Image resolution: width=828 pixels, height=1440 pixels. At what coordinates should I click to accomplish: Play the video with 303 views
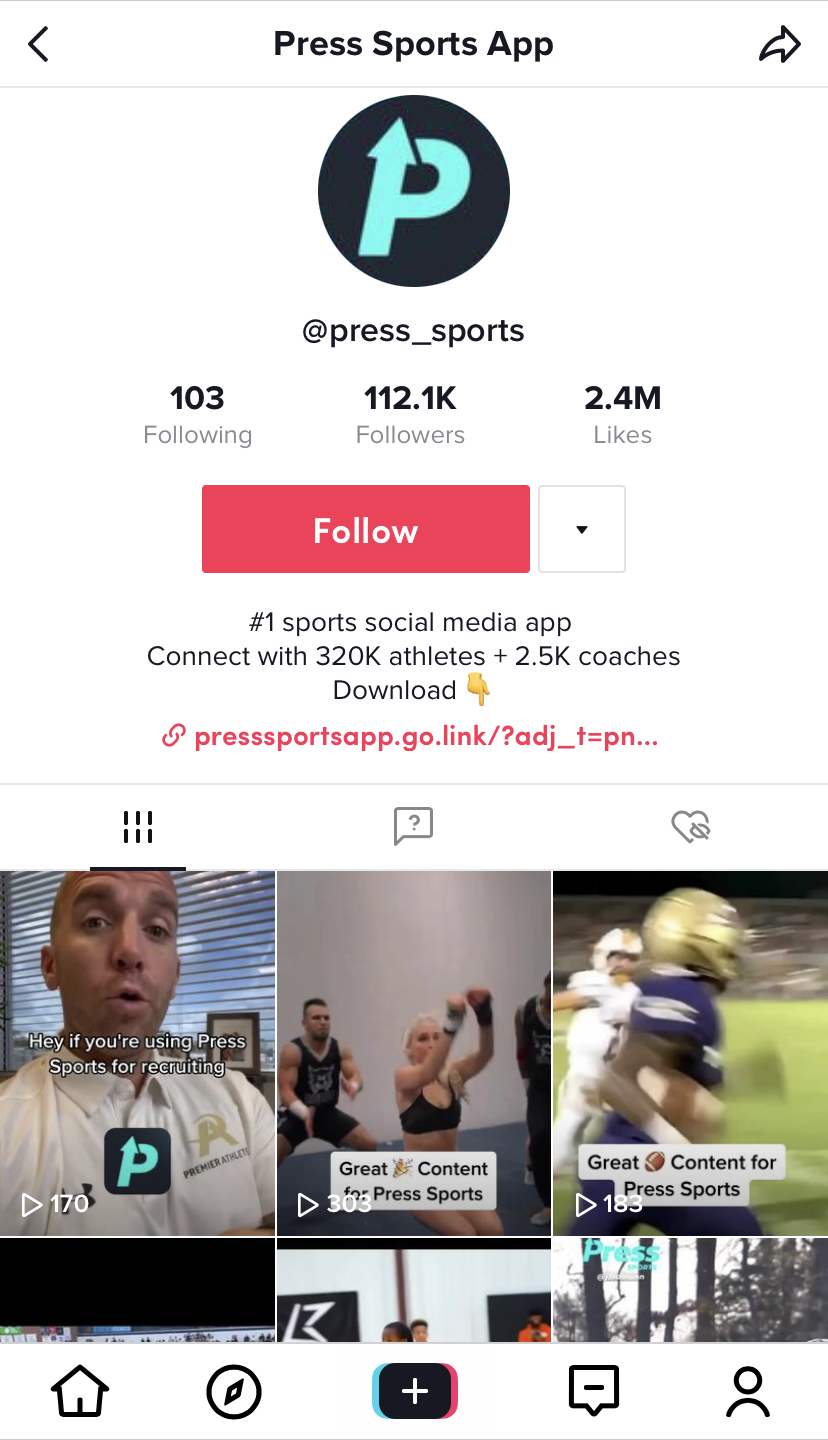[x=413, y=1053]
